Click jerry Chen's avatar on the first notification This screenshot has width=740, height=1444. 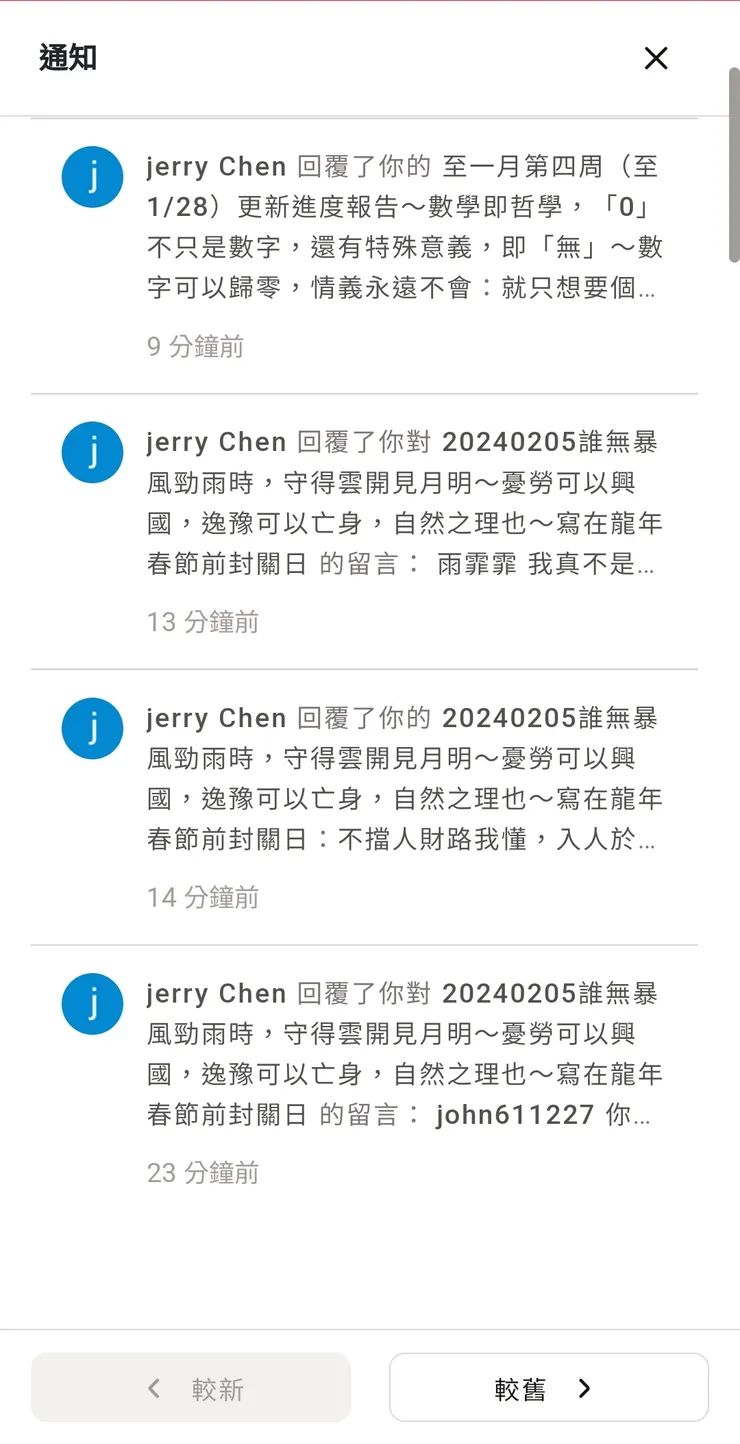tap(91, 176)
